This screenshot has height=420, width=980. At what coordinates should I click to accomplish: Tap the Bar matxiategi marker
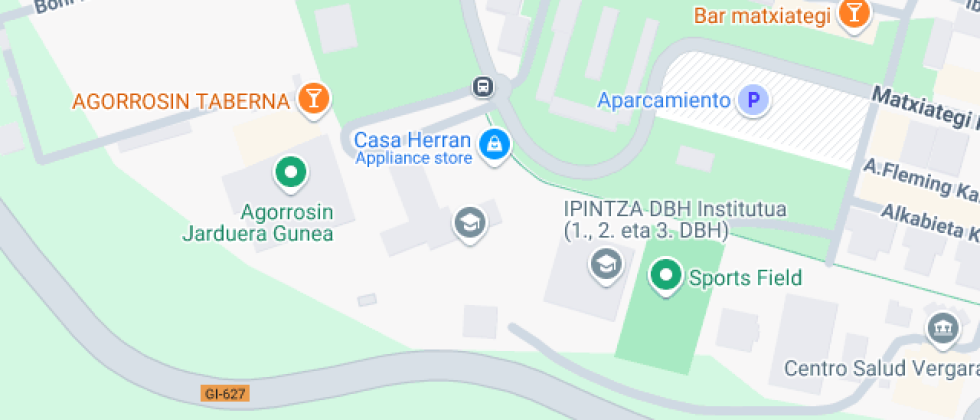(x=854, y=14)
